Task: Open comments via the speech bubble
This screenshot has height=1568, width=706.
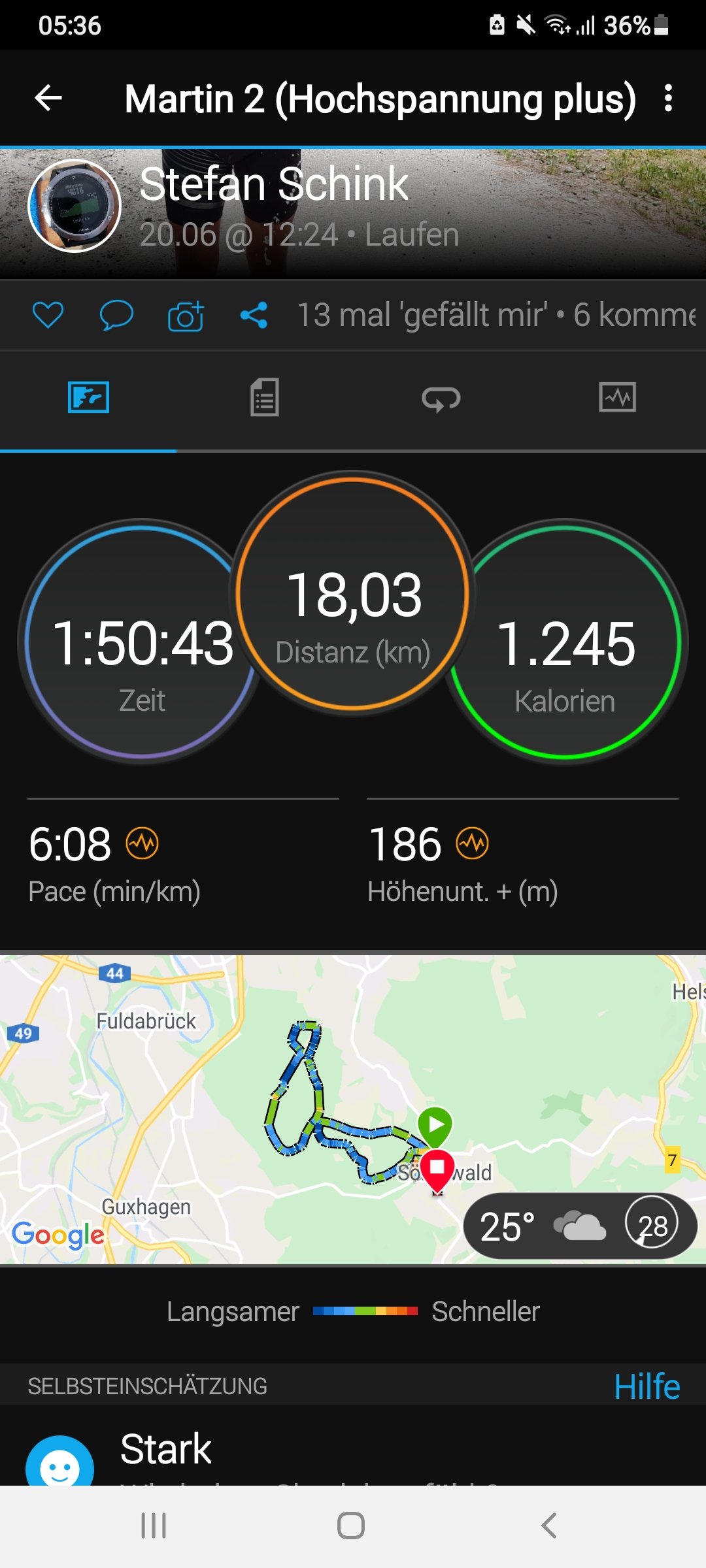Action: coord(116,316)
